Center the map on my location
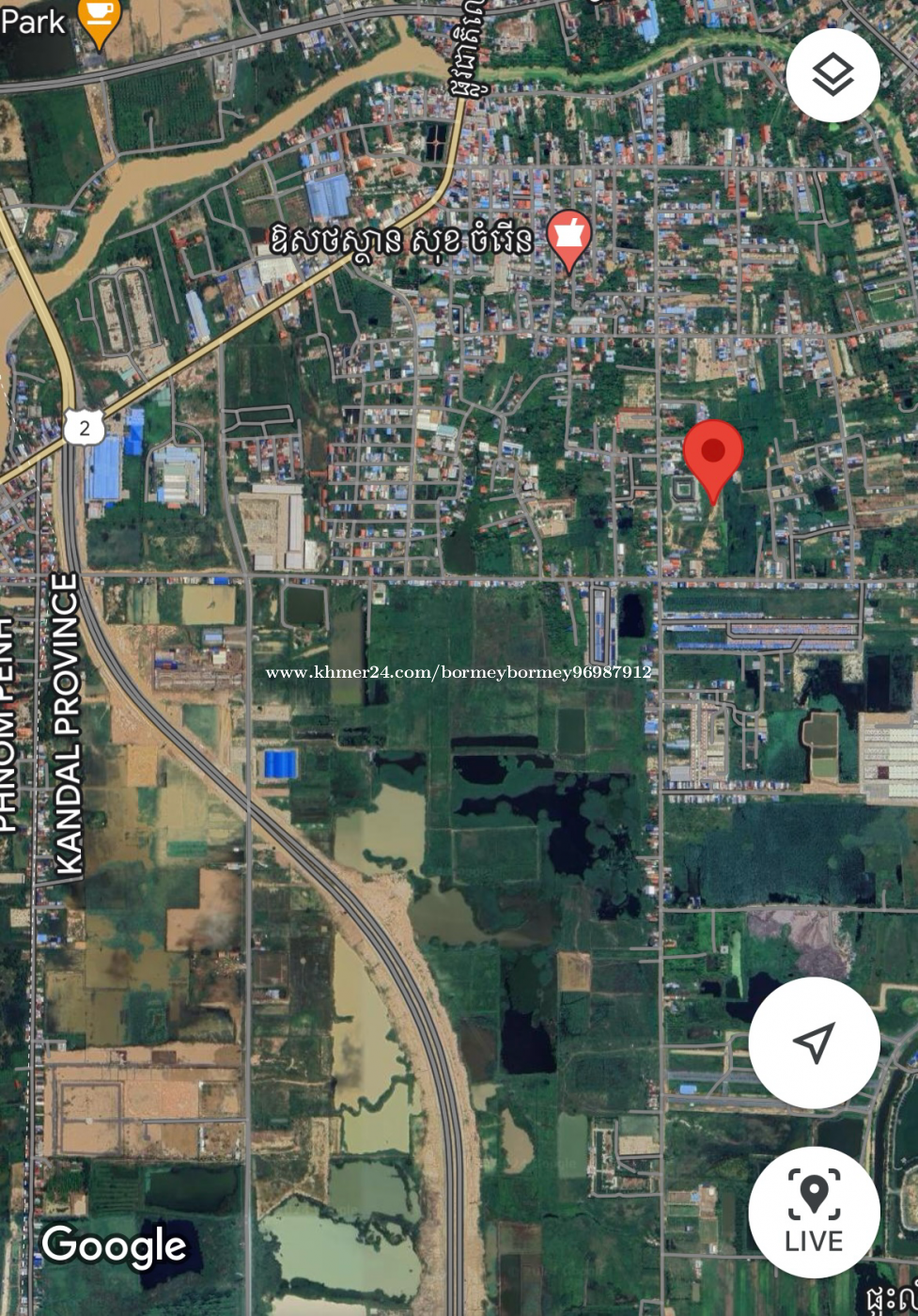 coord(814,1042)
